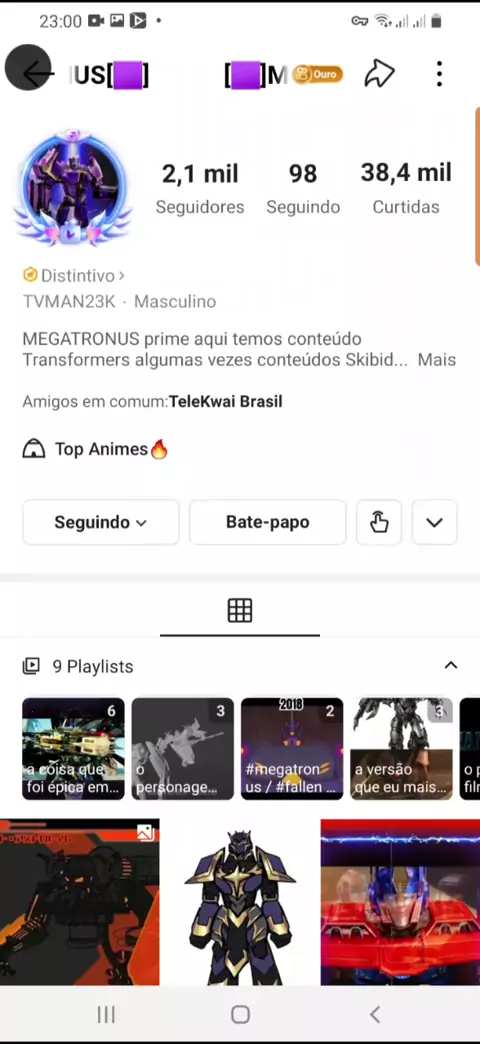
Task: Open playlist 'a coisa que foi épica em'
Action: [73, 748]
